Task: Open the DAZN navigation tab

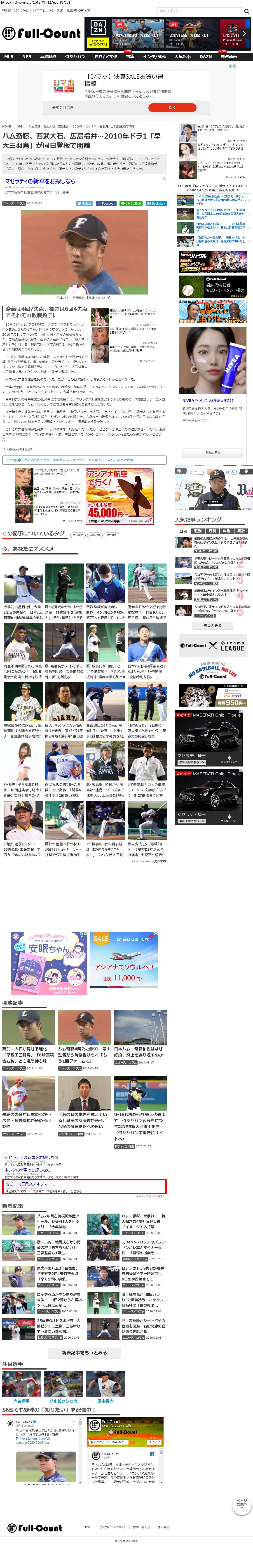Action: point(206,57)
